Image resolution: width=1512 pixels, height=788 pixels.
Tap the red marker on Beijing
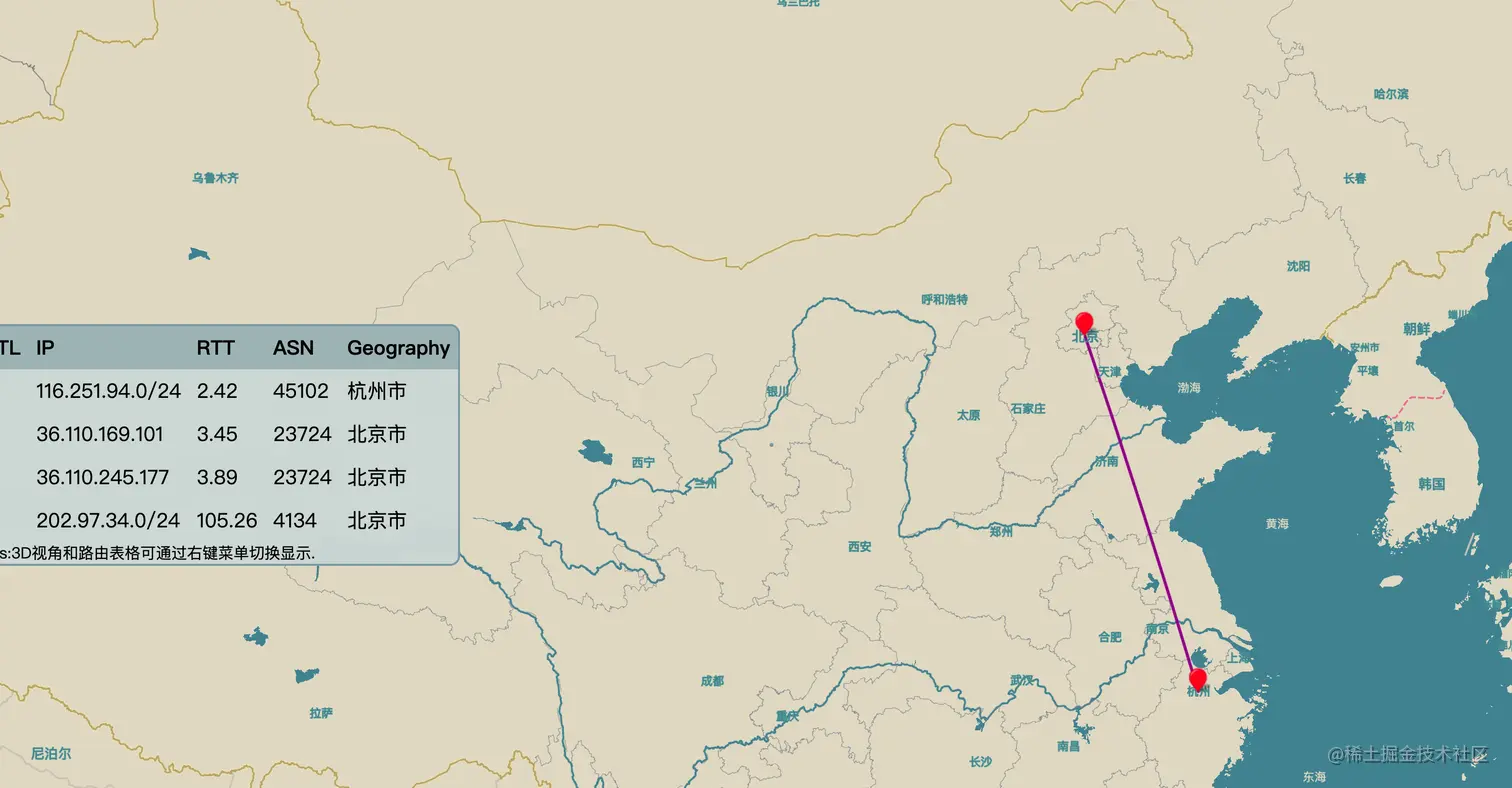click(1084, 323)
